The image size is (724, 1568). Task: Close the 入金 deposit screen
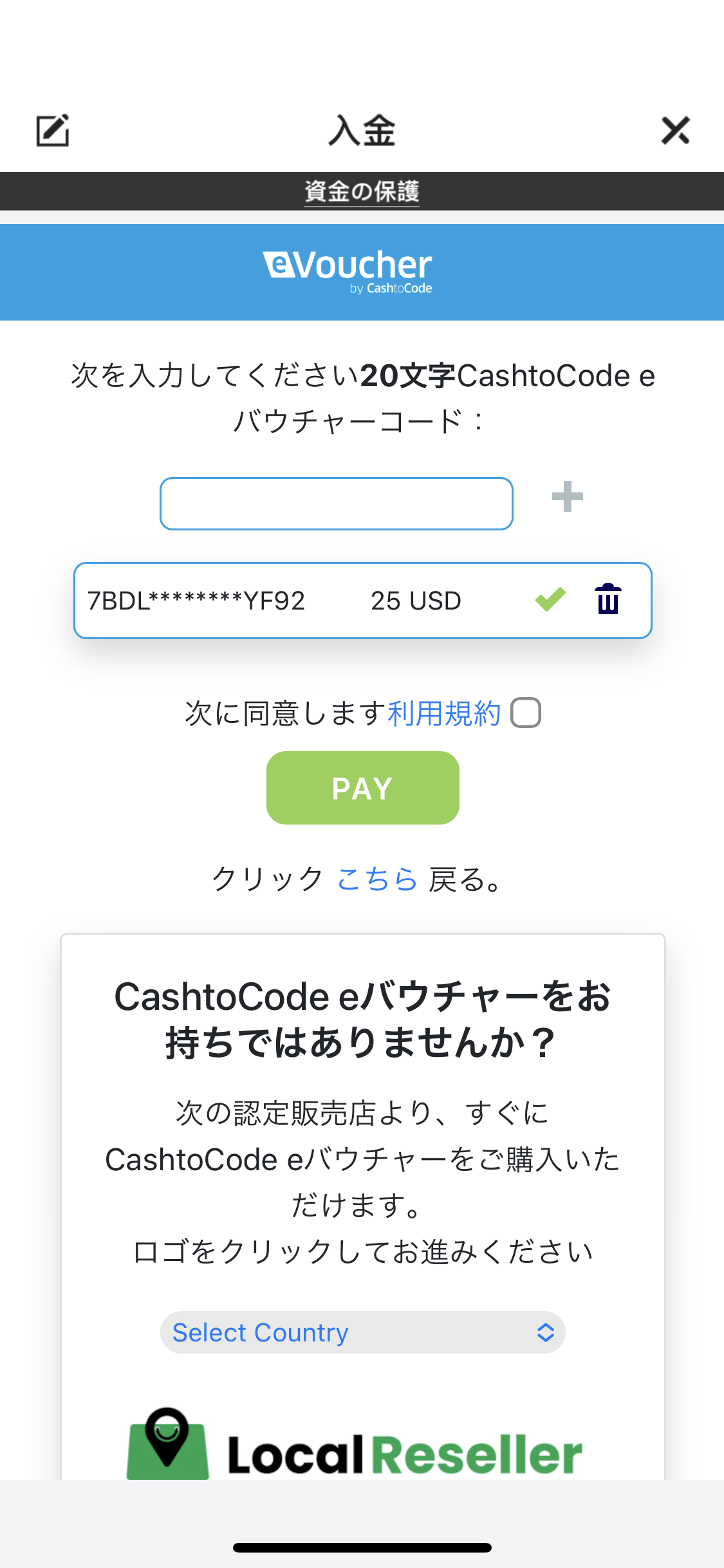(x=675, y=131)
